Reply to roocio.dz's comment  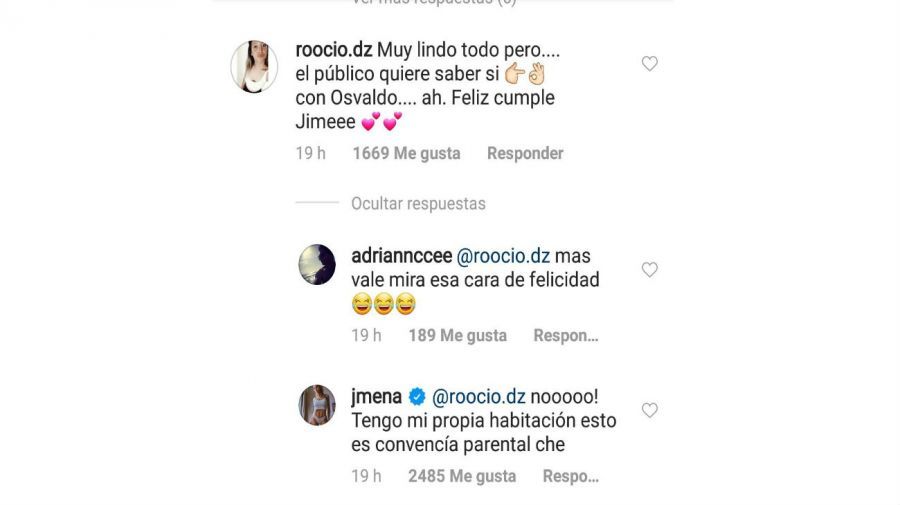pos(524,153)
